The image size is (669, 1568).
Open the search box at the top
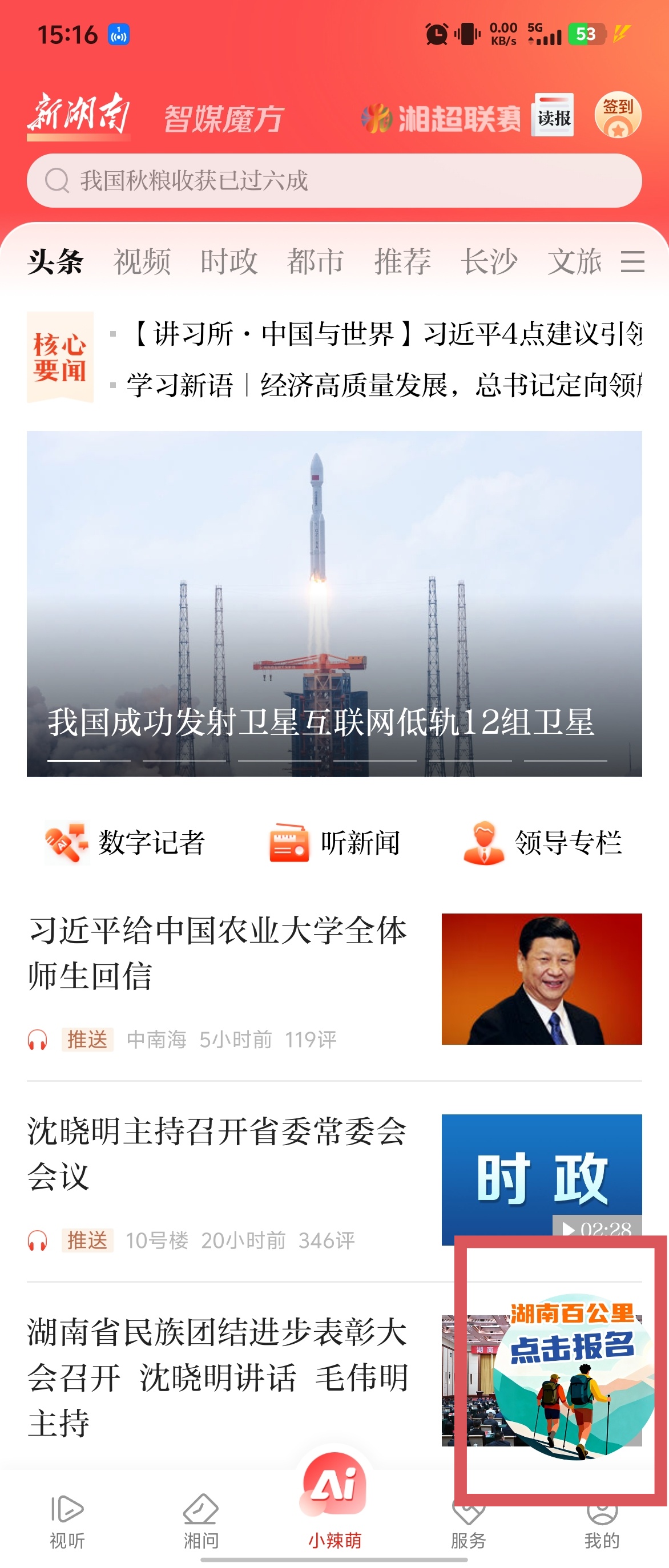[333, 181]
